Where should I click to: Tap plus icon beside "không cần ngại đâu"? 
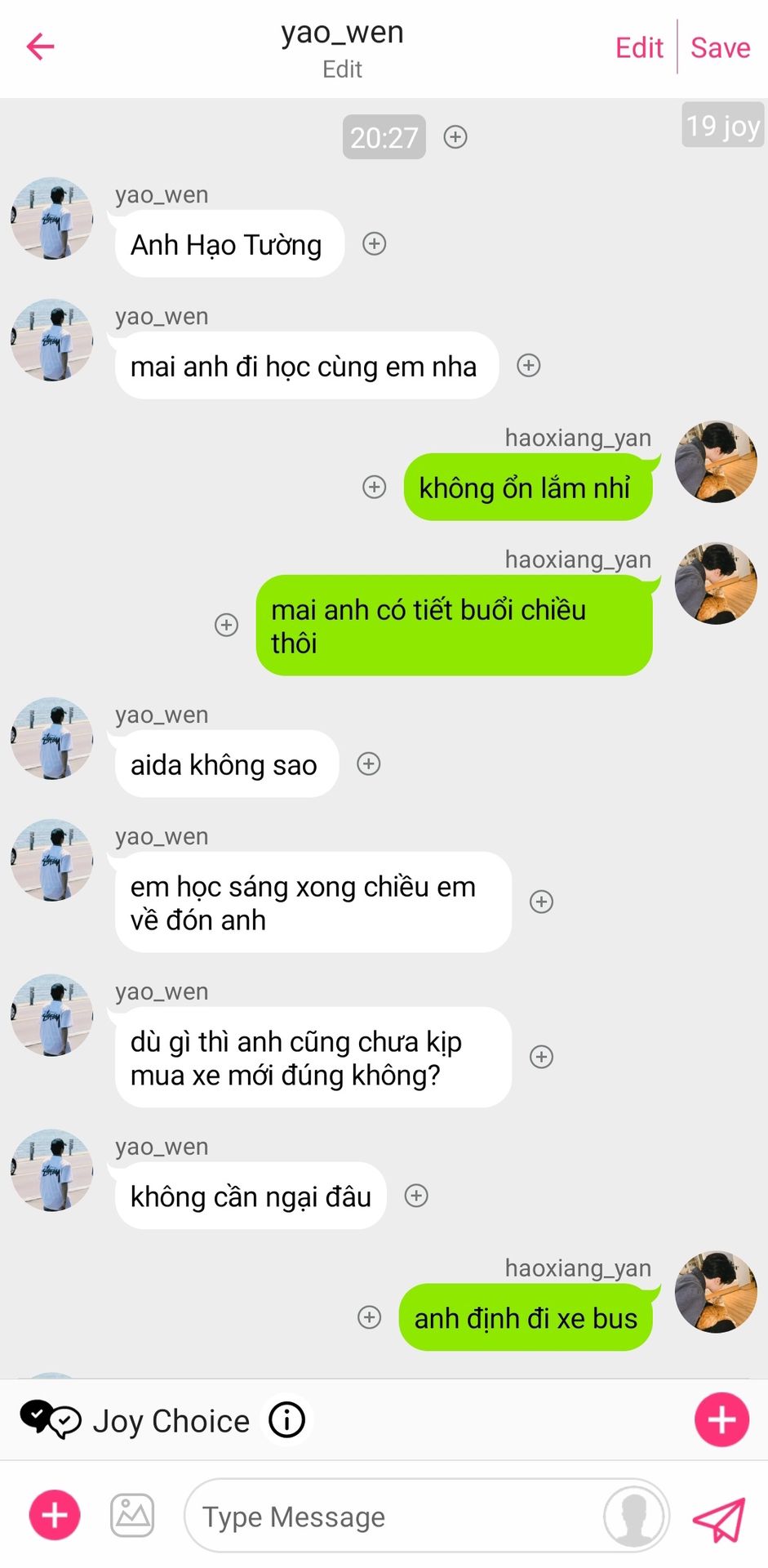(416, 1196)
